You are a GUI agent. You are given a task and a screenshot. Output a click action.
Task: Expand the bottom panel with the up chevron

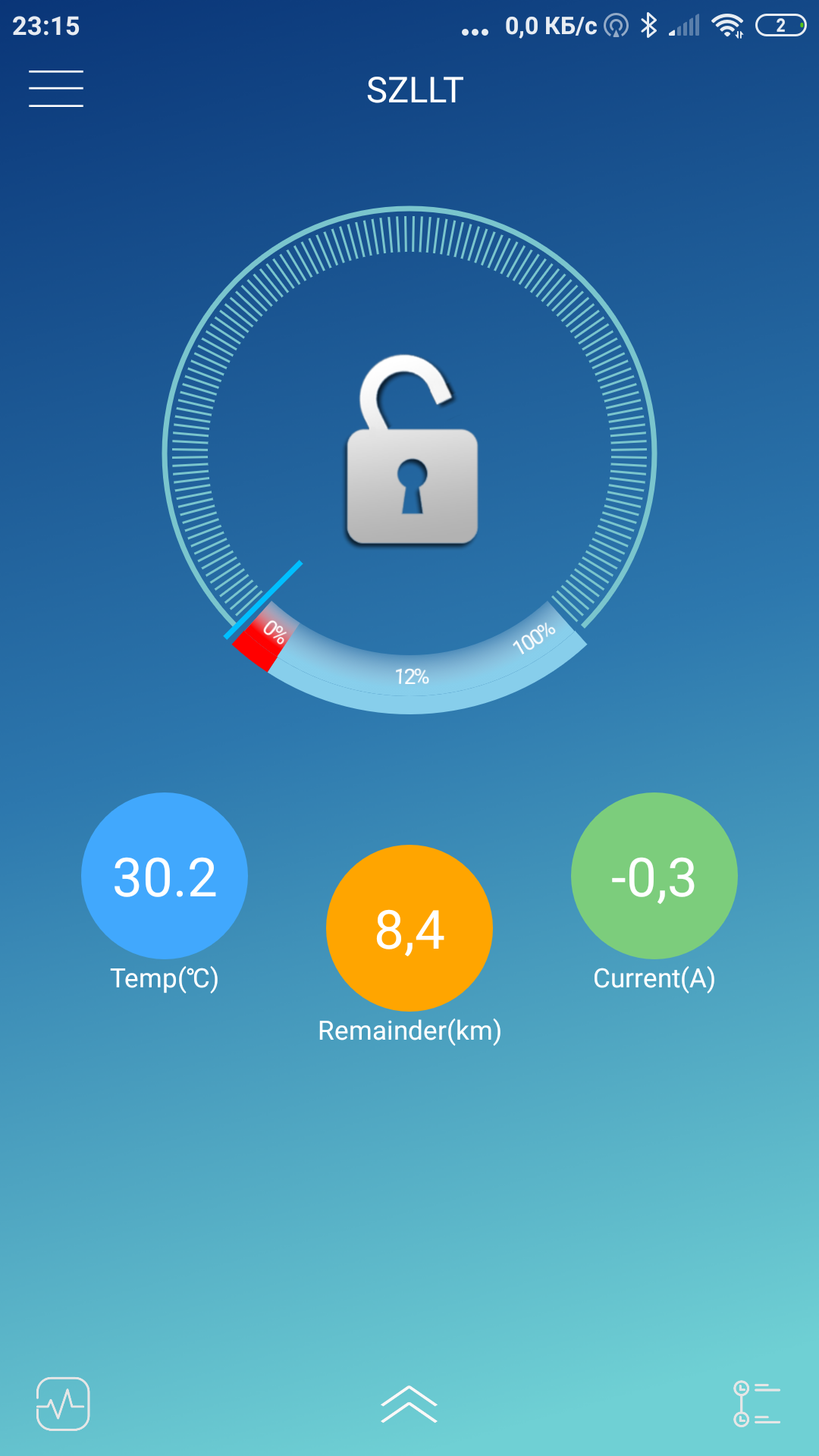pyautogui.click(x=409, y=1404)
